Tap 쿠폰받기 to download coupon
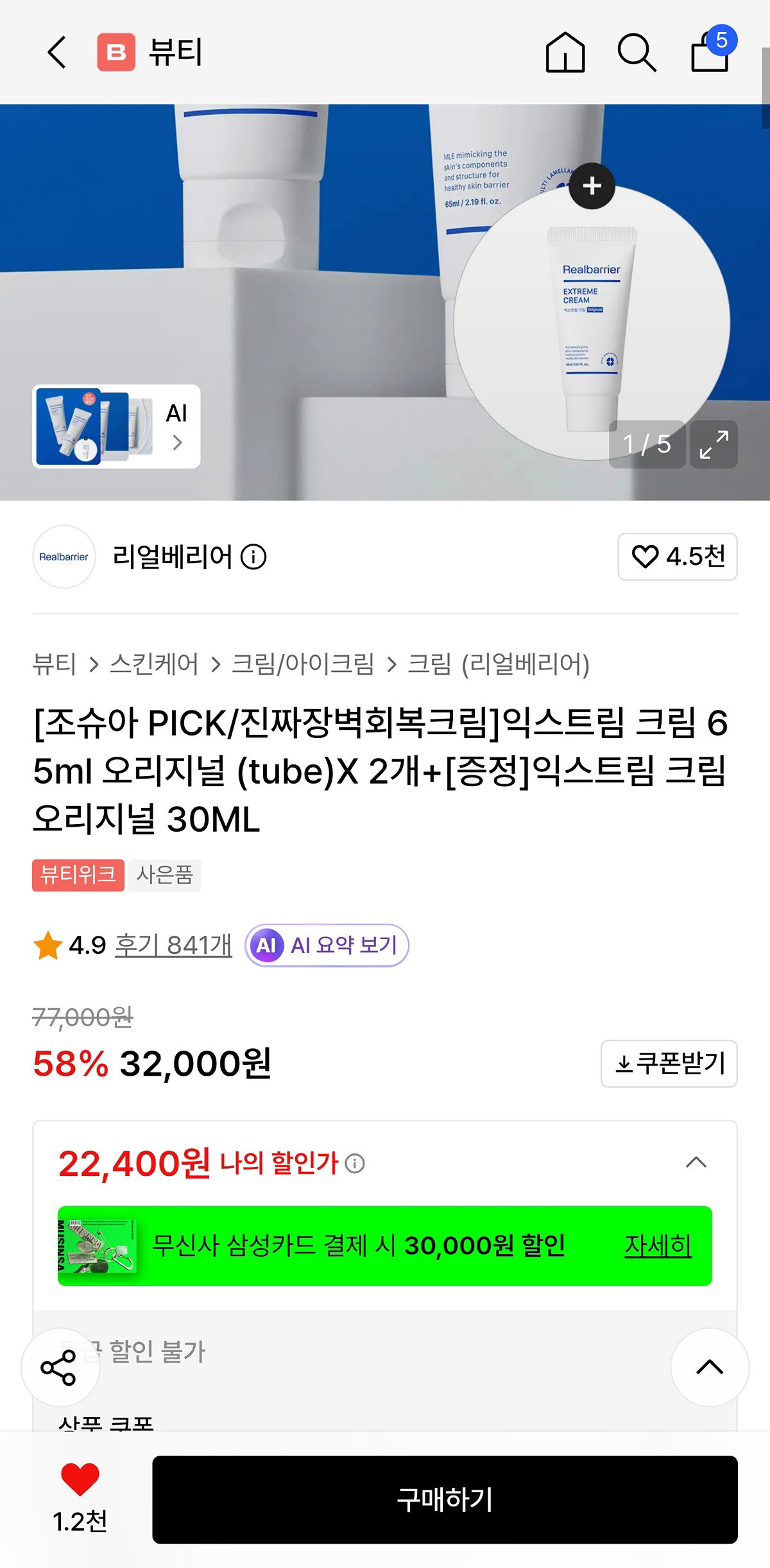The height and width of the screenshot is (1568, 770). click(x=669, y=1064)
